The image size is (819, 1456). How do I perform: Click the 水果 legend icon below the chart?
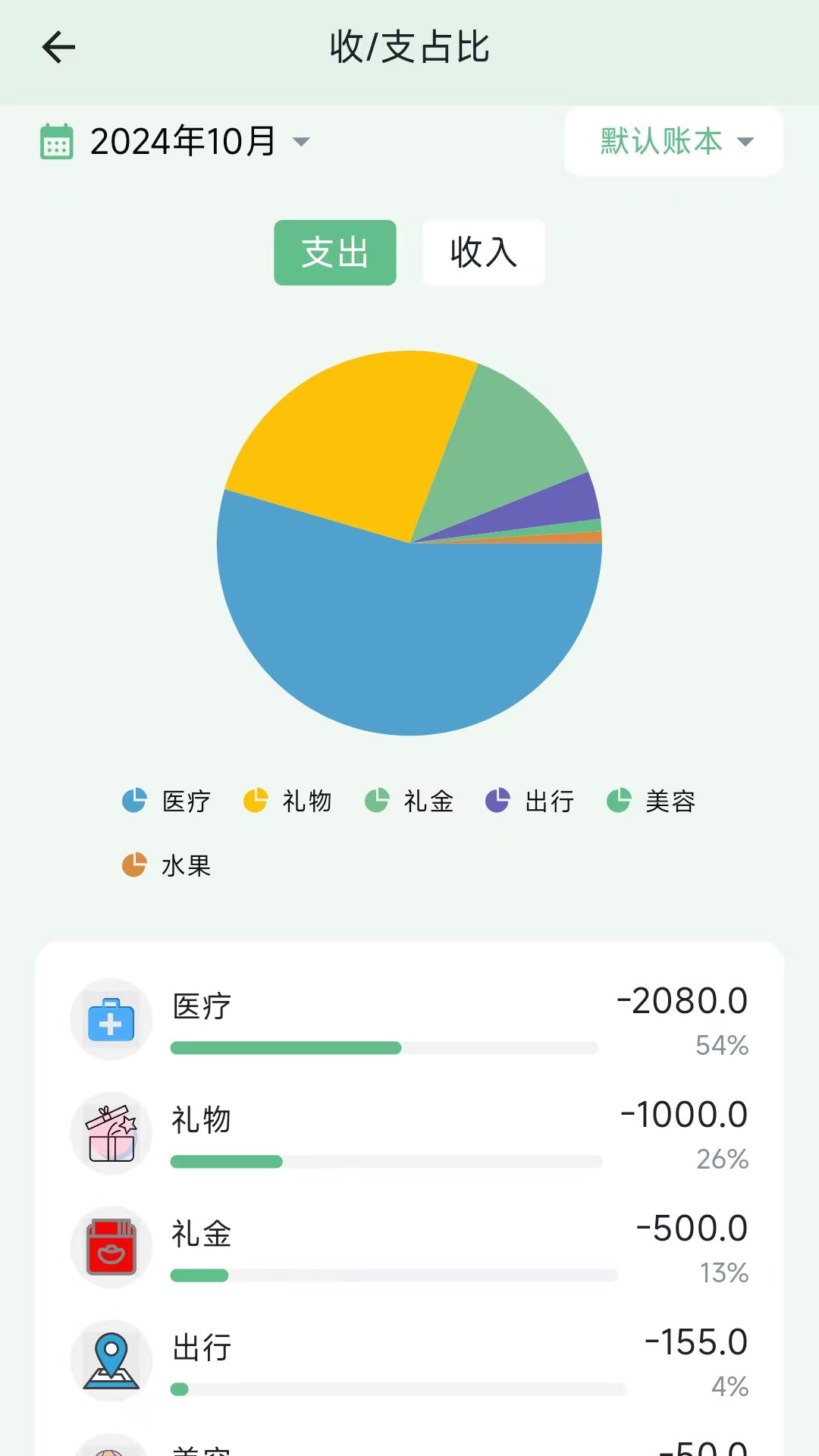(133, 865)
